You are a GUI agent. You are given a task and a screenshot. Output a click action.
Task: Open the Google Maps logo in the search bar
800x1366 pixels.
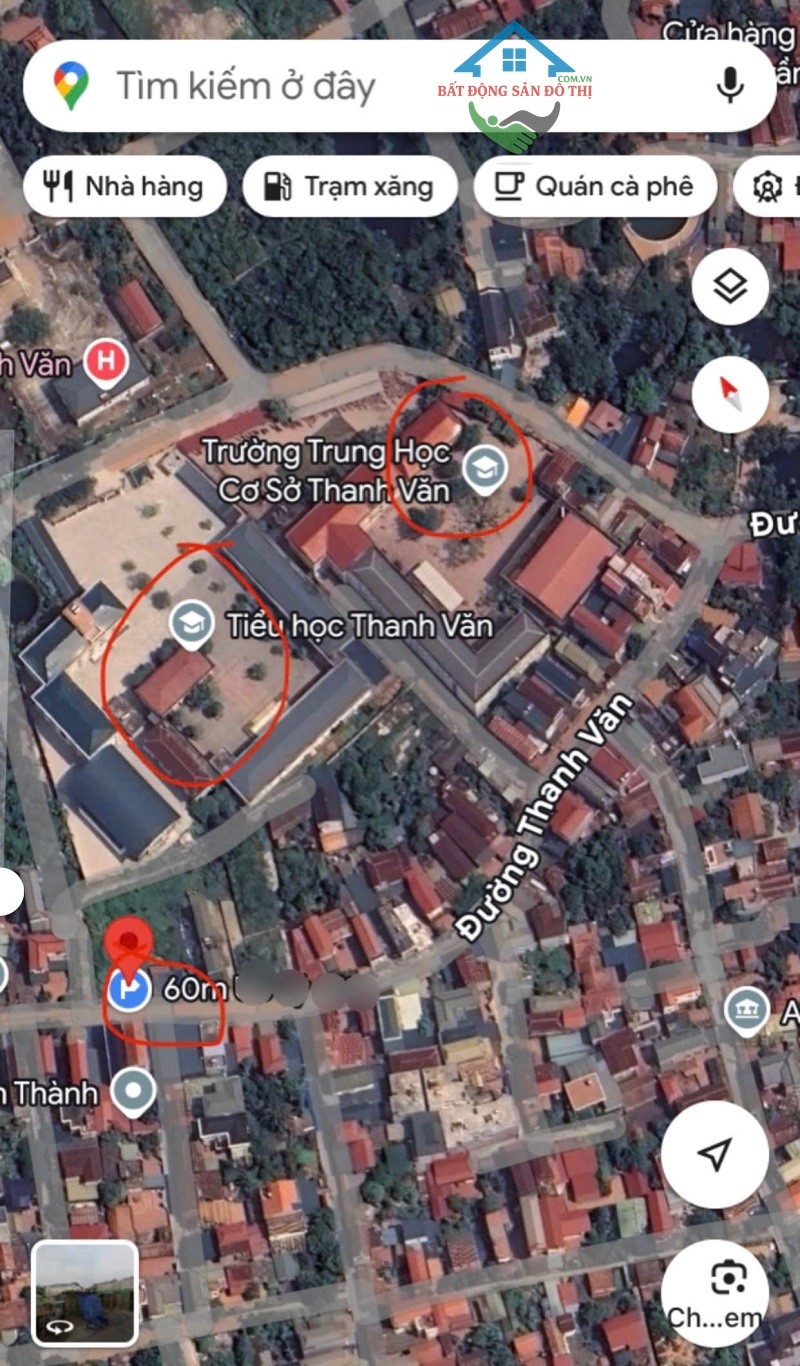pyautogui.click(x=69, y=87)
